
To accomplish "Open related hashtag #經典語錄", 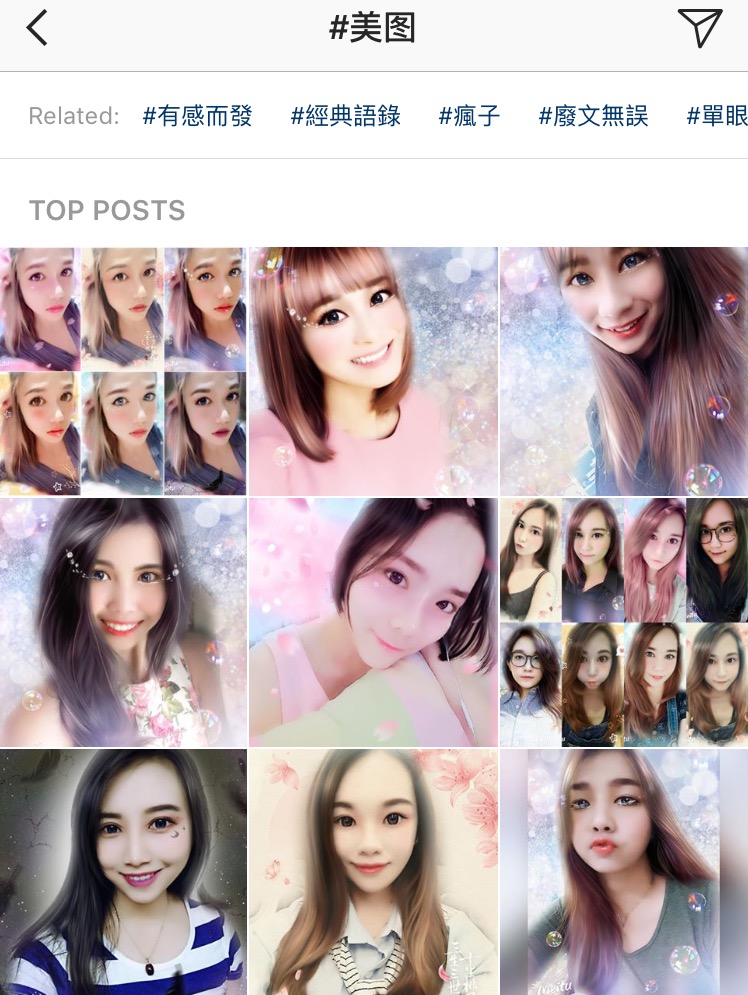I will pos(345,116).
